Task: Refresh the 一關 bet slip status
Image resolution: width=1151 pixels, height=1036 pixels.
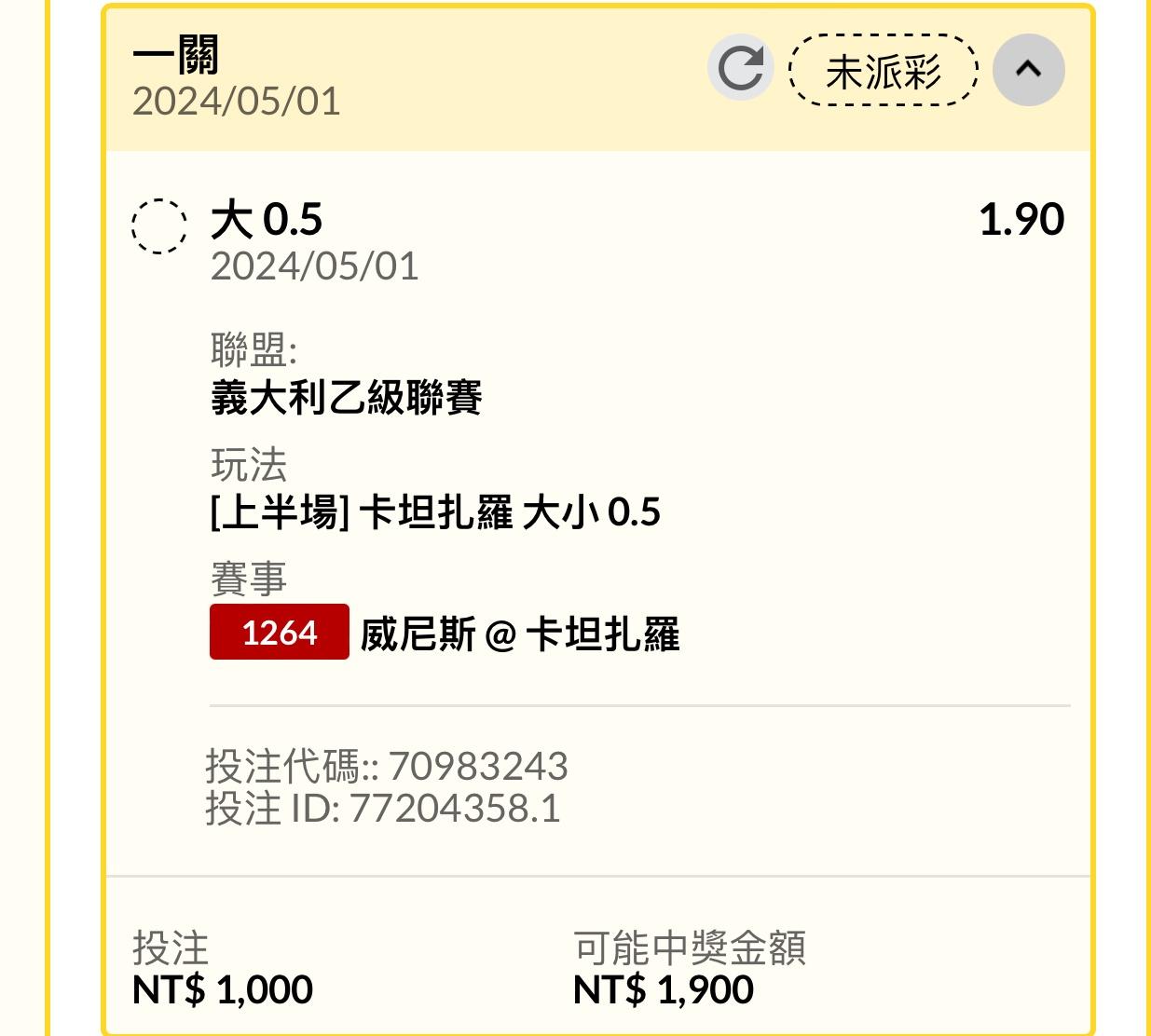Action: pos(741,68)
